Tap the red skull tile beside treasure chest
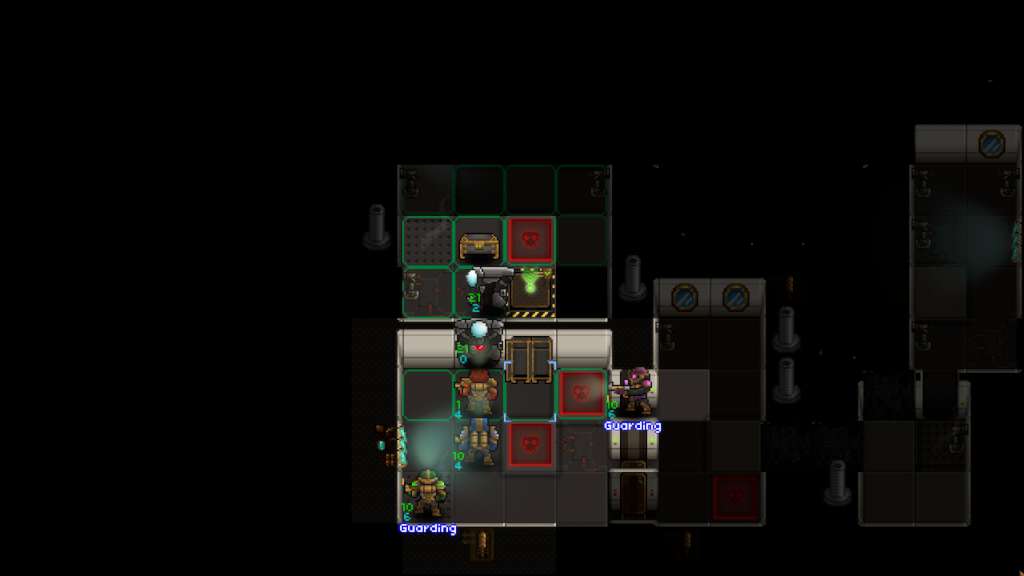1024x576 pixels. [531, 241]
